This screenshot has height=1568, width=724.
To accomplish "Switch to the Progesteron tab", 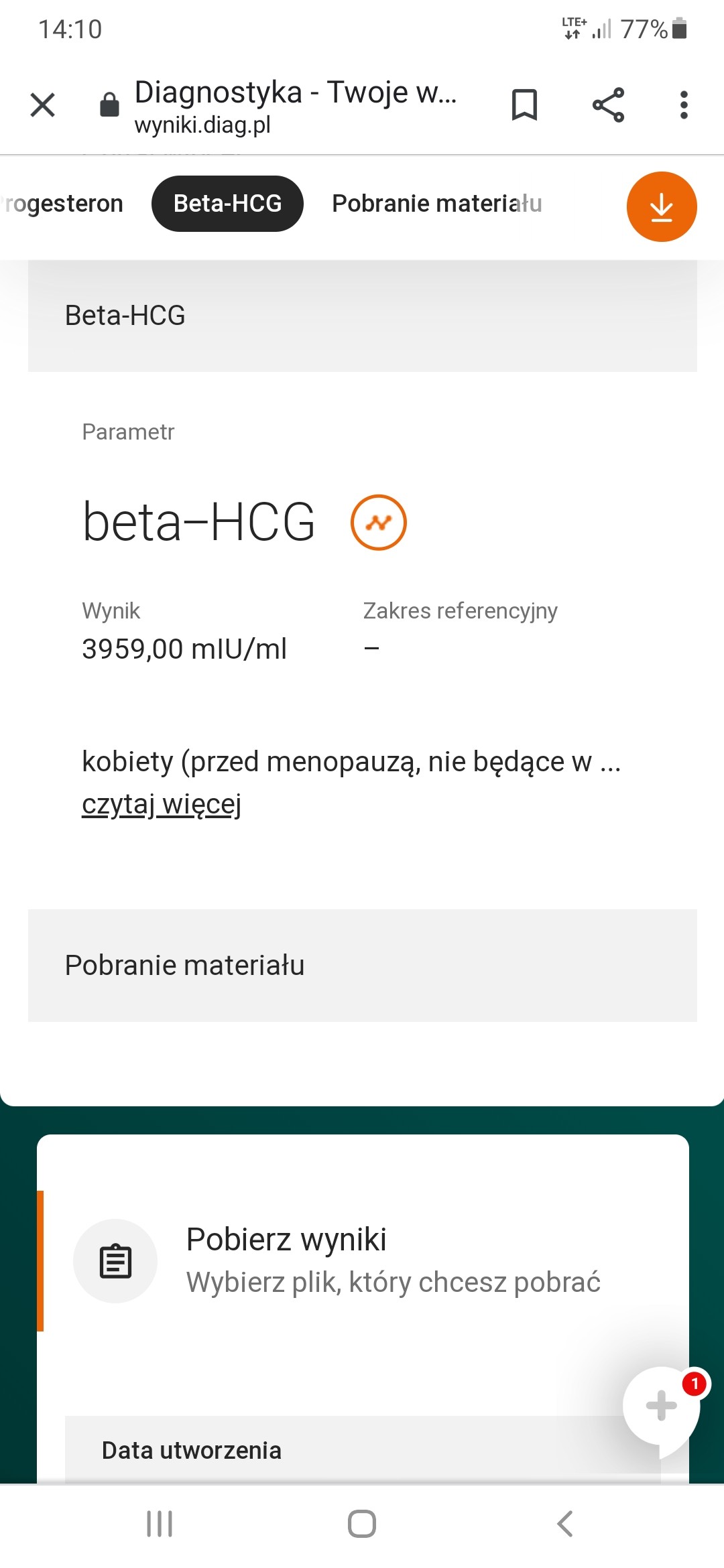I will [64, 204].
